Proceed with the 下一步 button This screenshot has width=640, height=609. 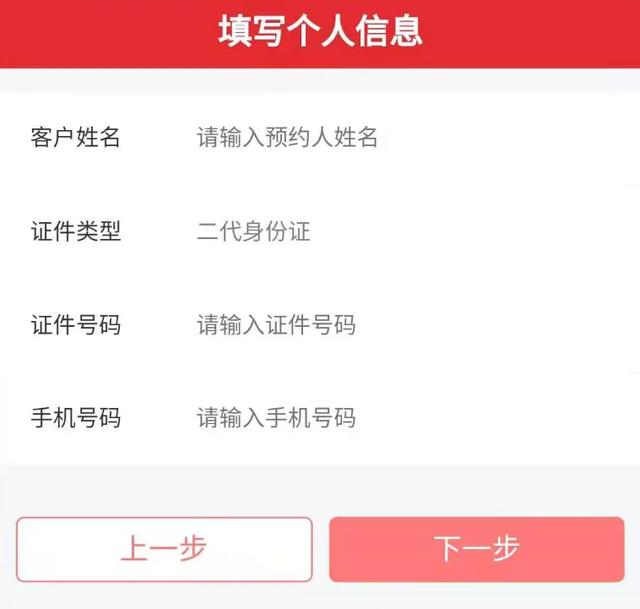[476, 549]
